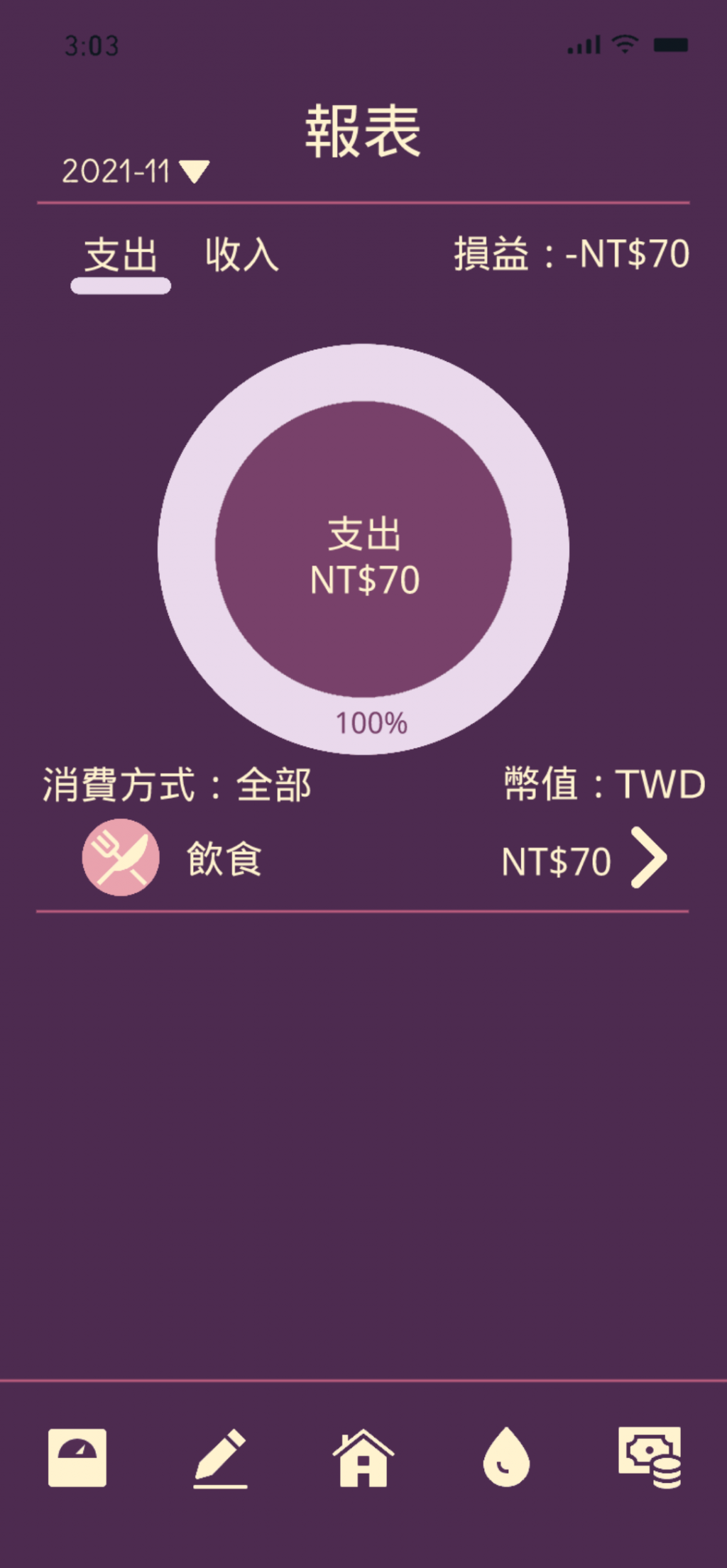Go to the home tab

coord(363,1458)
